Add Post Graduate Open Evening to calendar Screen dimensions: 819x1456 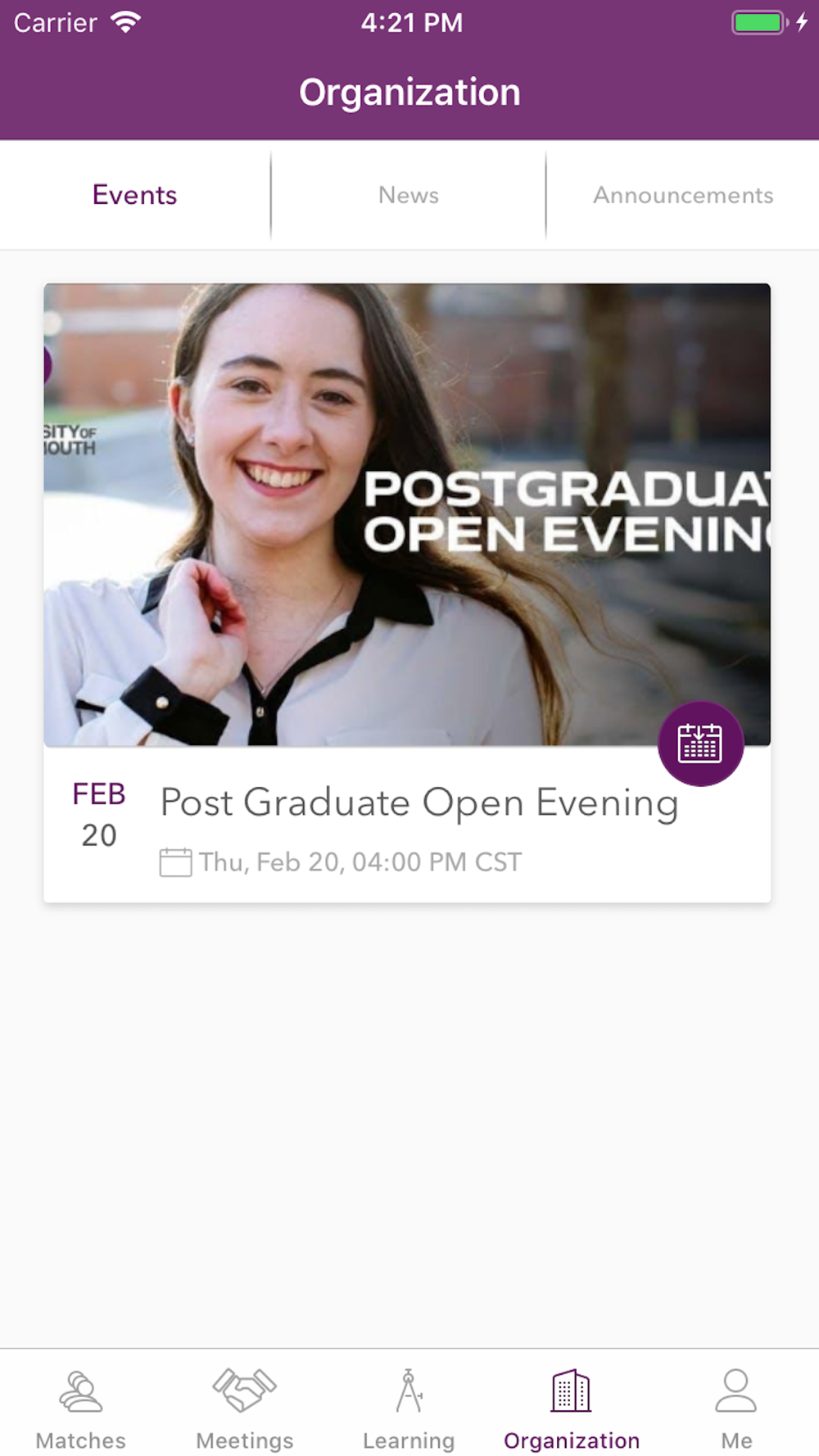click(x=700, y=744)
